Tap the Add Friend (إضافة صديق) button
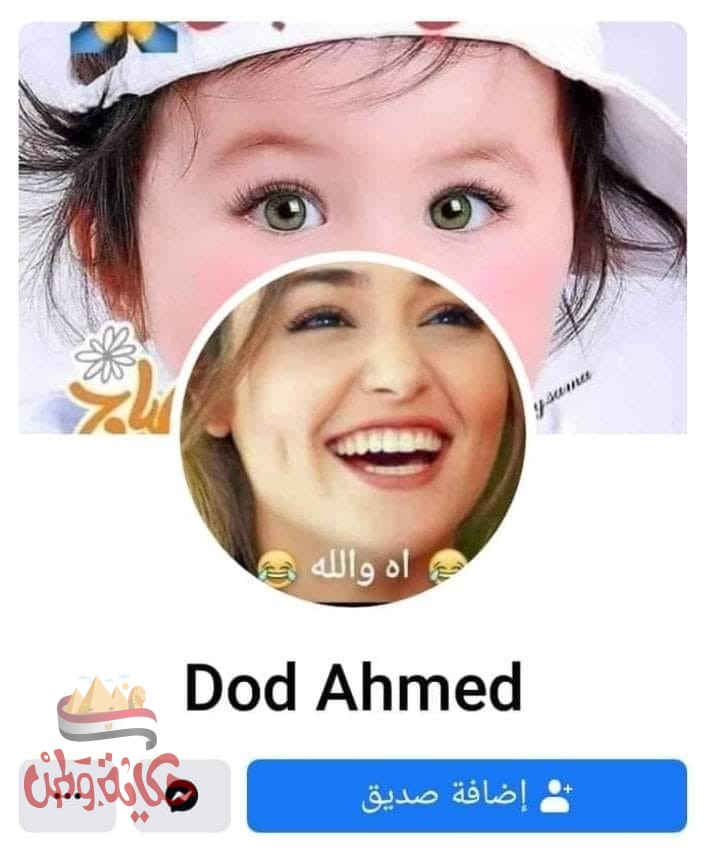Image resolution: width=720 pixels, height=851 pixels. click(466, 796)
